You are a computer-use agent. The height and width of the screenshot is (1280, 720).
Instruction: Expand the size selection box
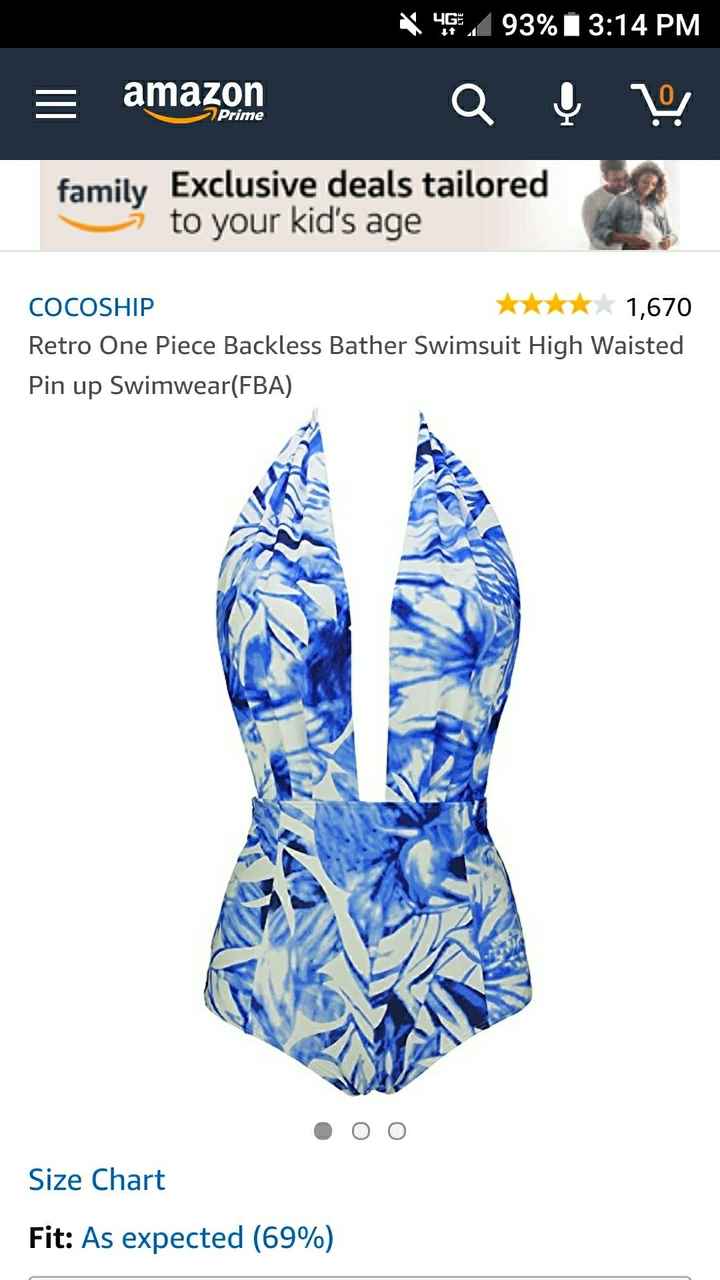pos(360,1275)
